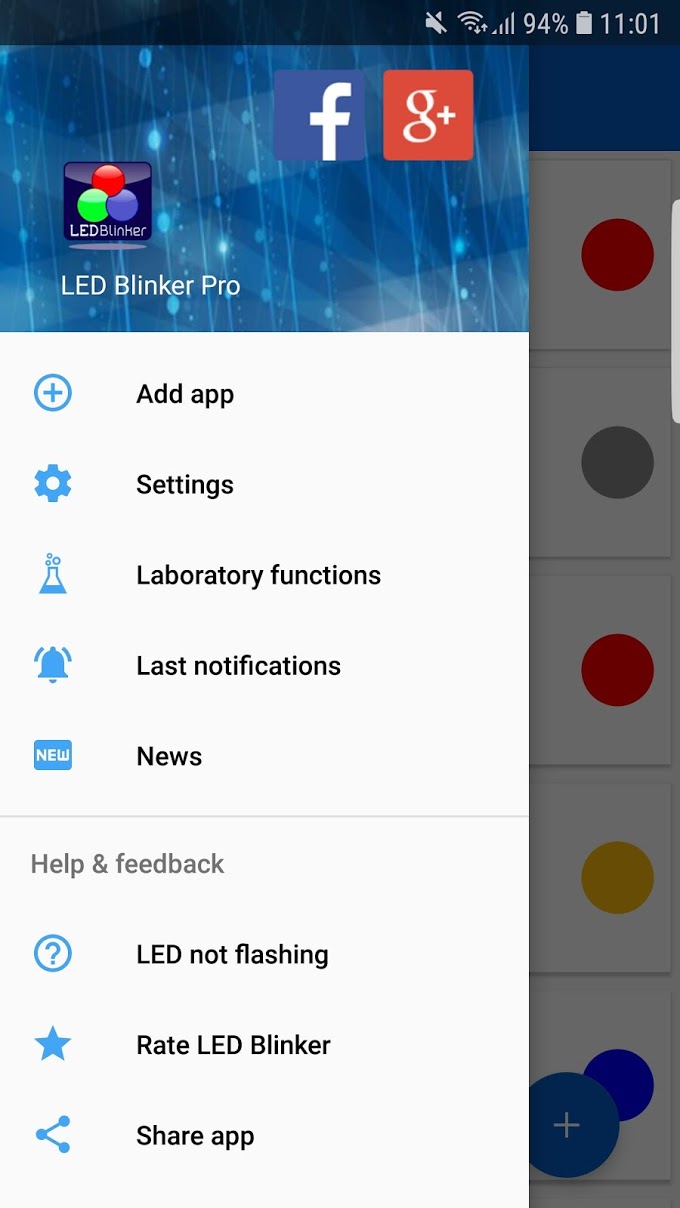Open Settings from the drawer
680x1208 pixels.
click(x=185, y=485)
